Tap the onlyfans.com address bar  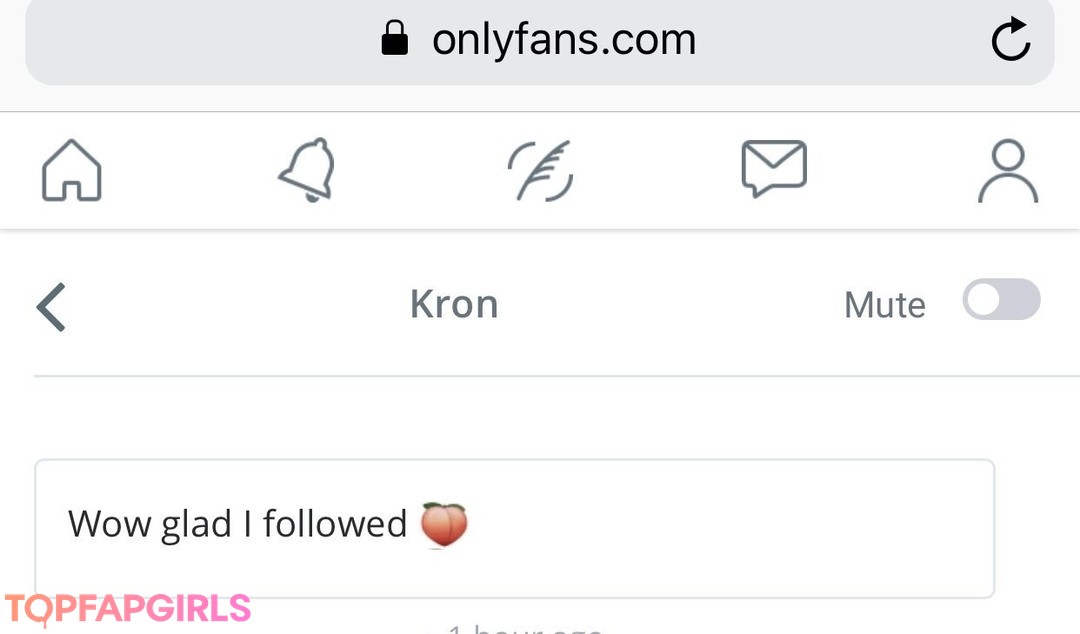coord(540,40)
